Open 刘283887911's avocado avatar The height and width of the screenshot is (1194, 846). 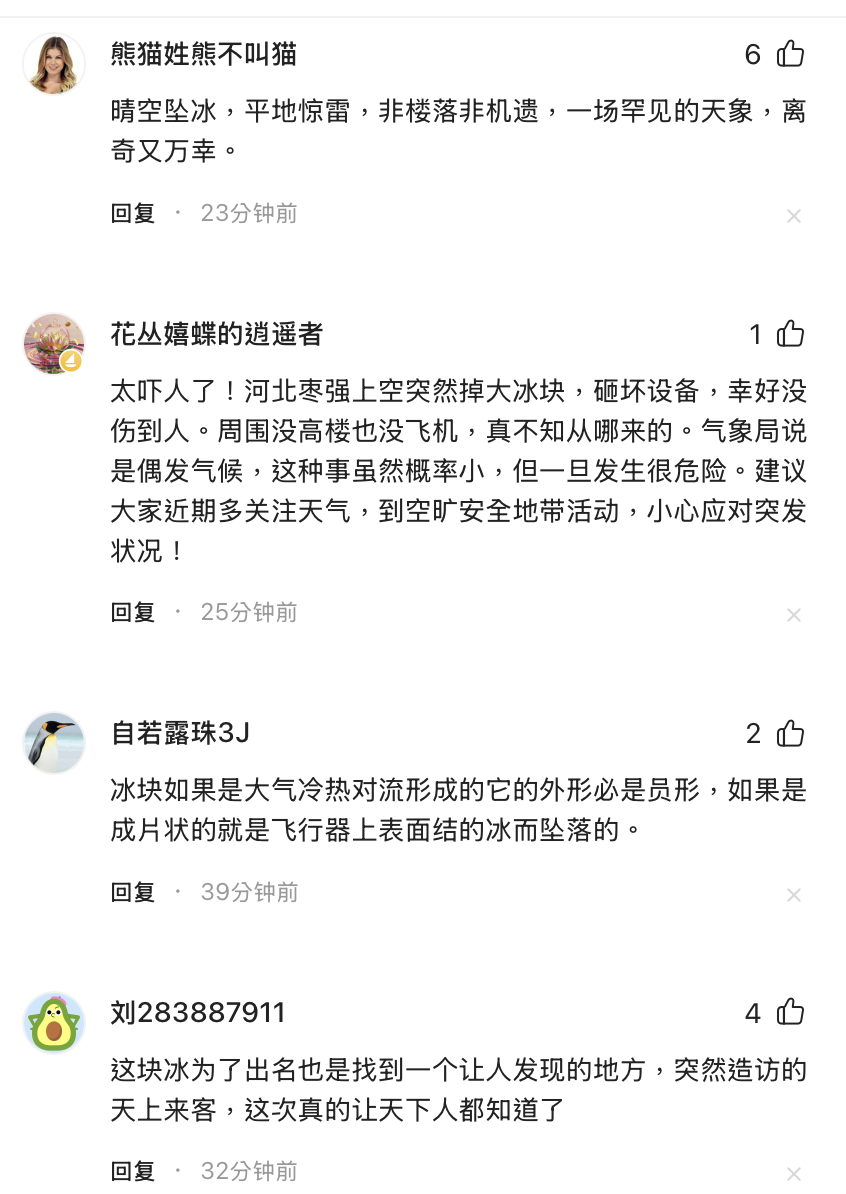[x=54, y=1022]
